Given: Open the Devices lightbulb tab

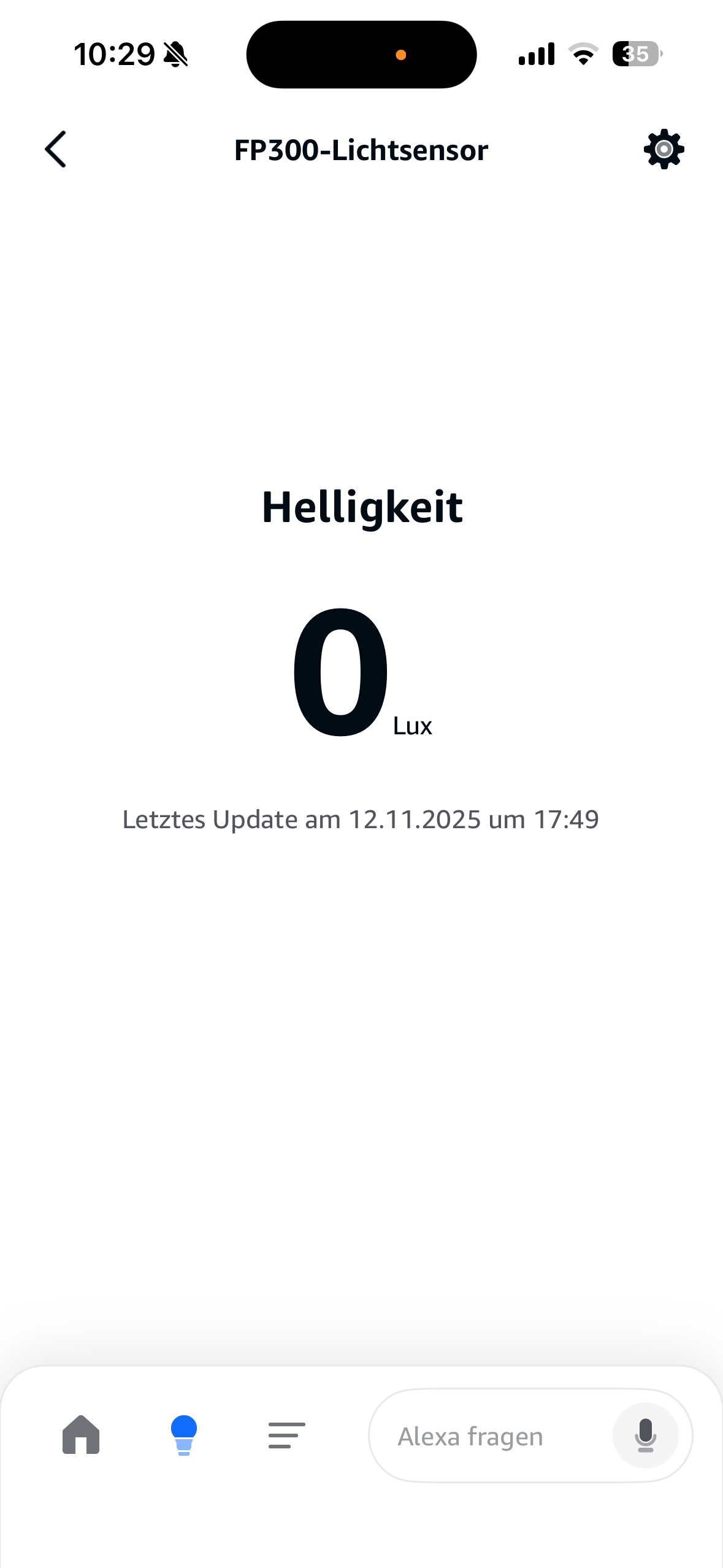Looking at the screenshot, I should pyautogui.click(x=183, y=1435).
